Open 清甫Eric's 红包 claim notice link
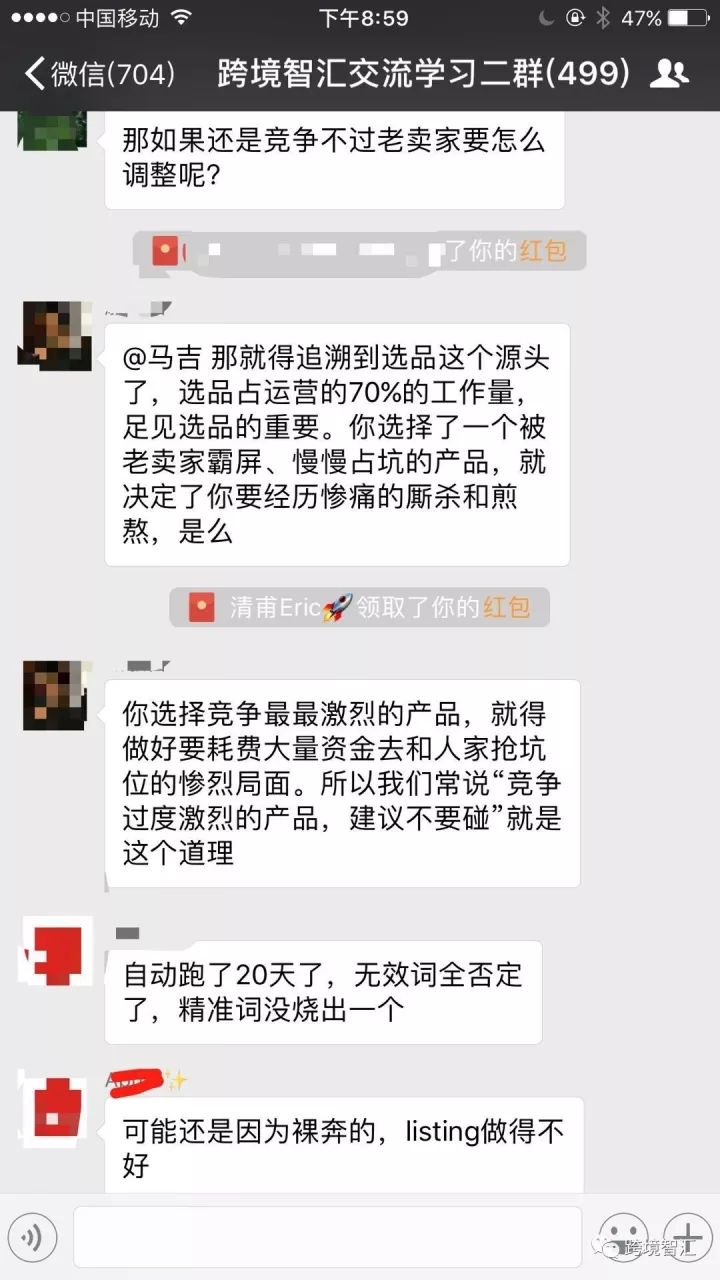This screenshot has height=1280, width=720. point(506,607)
